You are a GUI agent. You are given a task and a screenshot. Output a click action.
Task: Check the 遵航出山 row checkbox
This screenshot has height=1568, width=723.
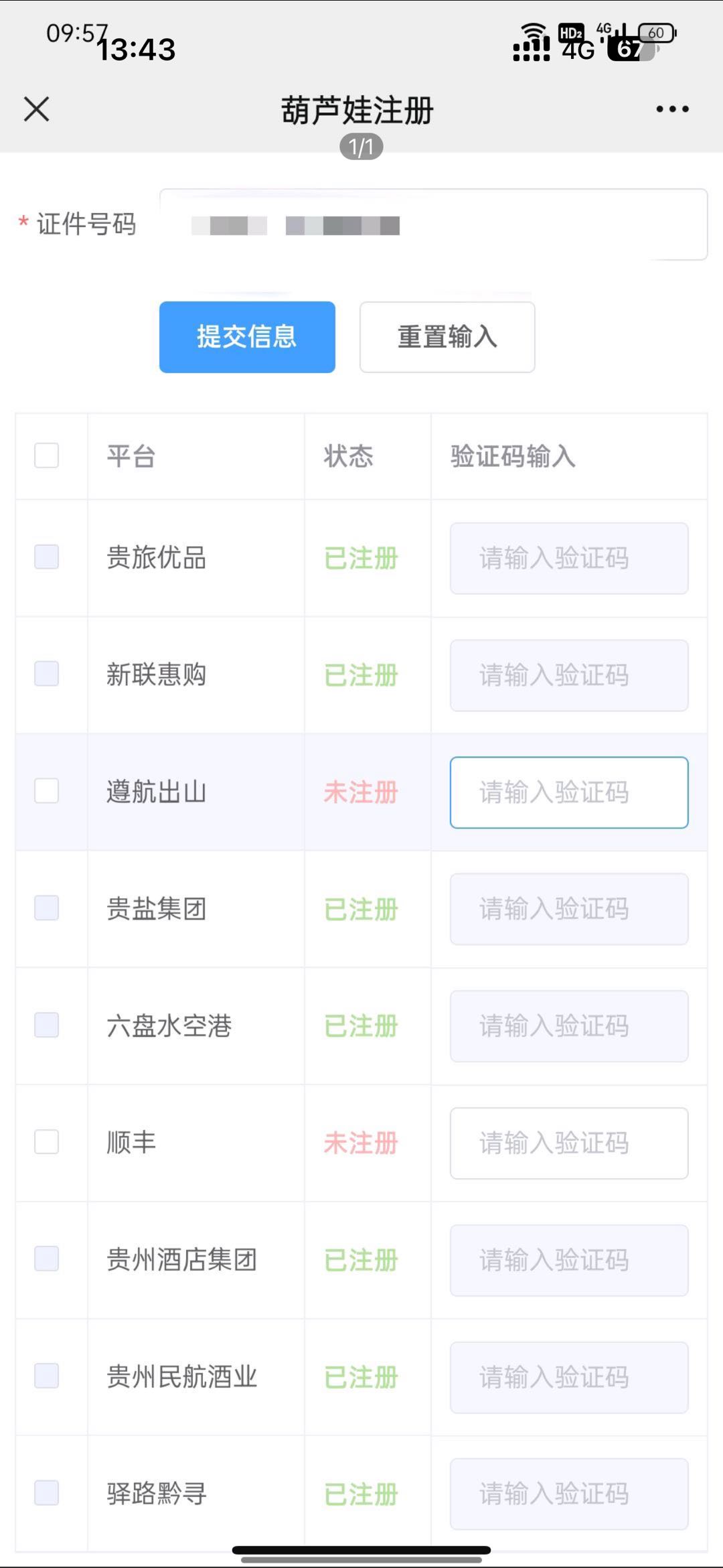pyautogui.click(x=45, y=792)
